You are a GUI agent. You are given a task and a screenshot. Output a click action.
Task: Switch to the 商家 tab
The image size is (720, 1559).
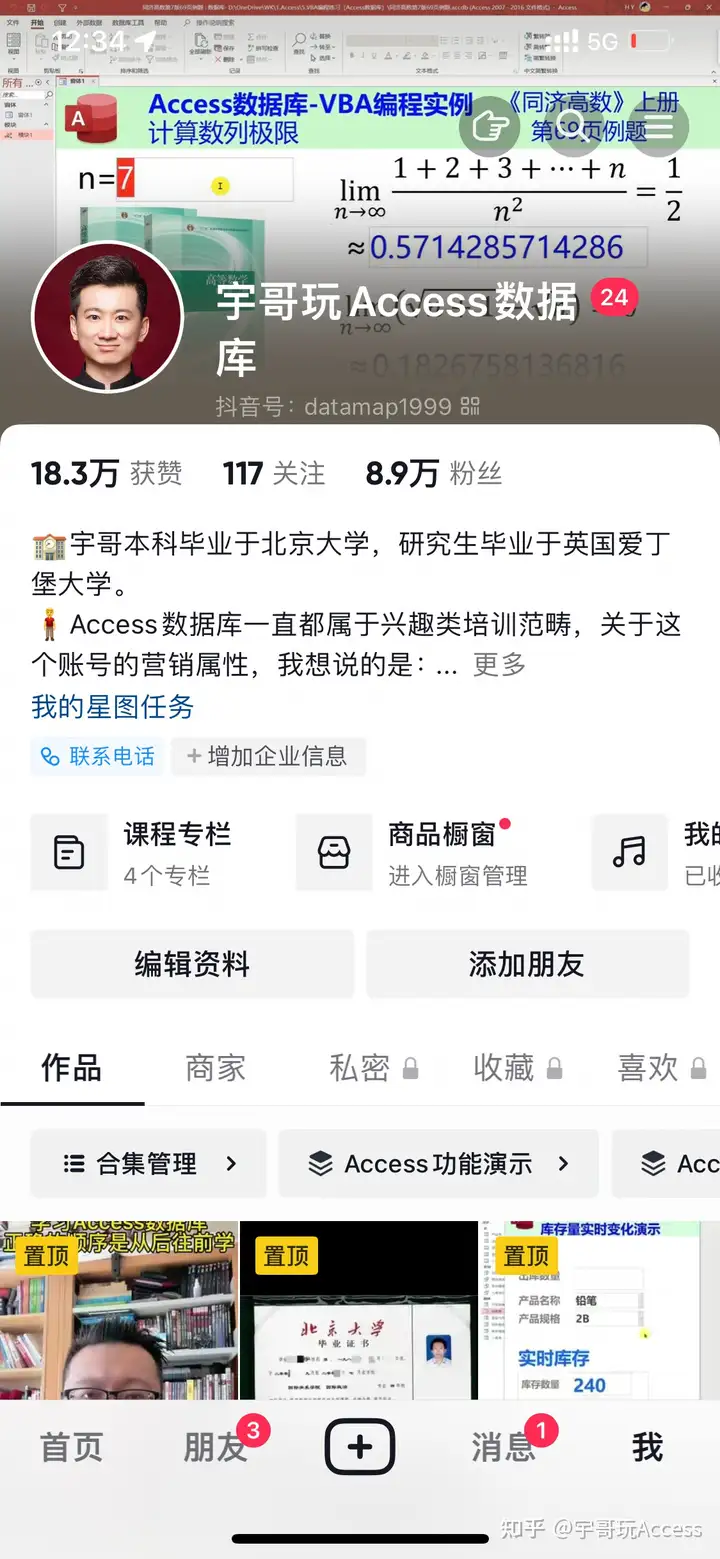point(215,1068)
